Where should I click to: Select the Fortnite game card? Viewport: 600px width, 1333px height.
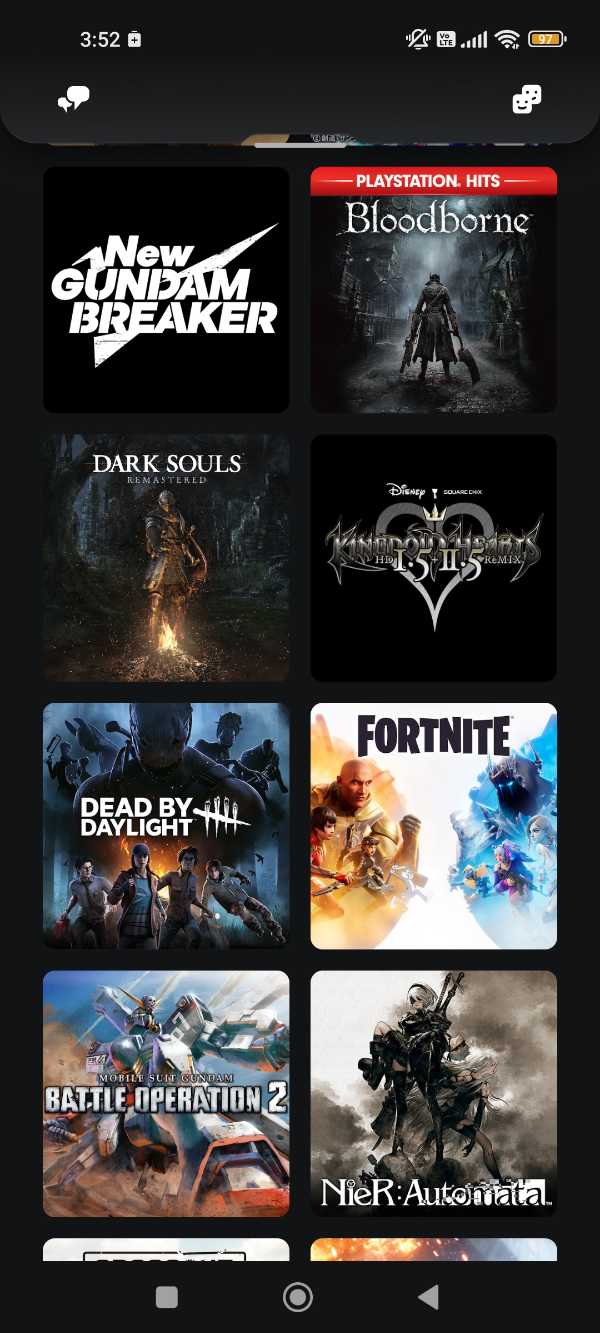[433, 826]
